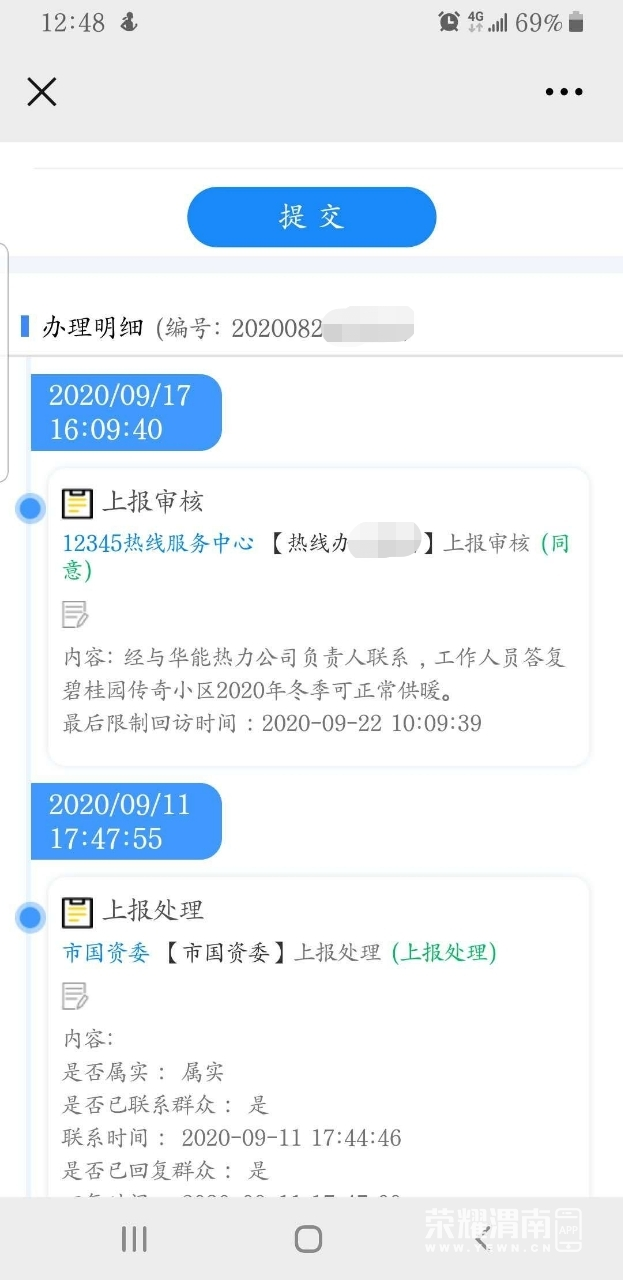Image resolution: width=623 pixels, height=1280 pixels.
Task: Close the current web page
Action: 41,92
